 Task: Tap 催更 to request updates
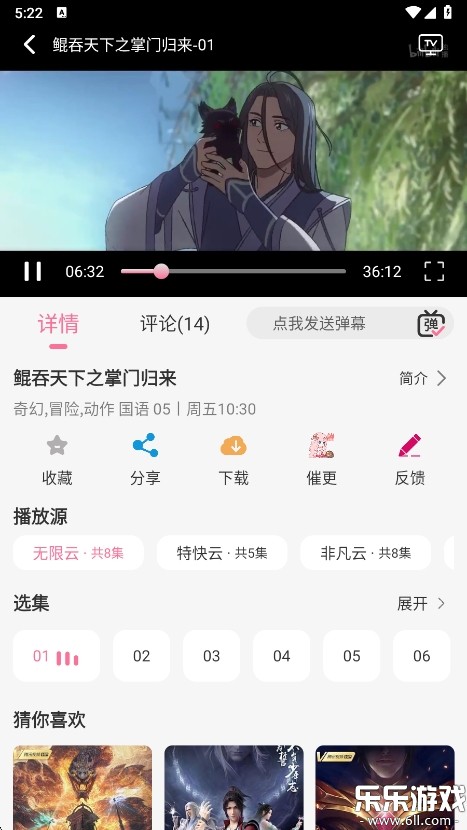(x=321, y=459)
